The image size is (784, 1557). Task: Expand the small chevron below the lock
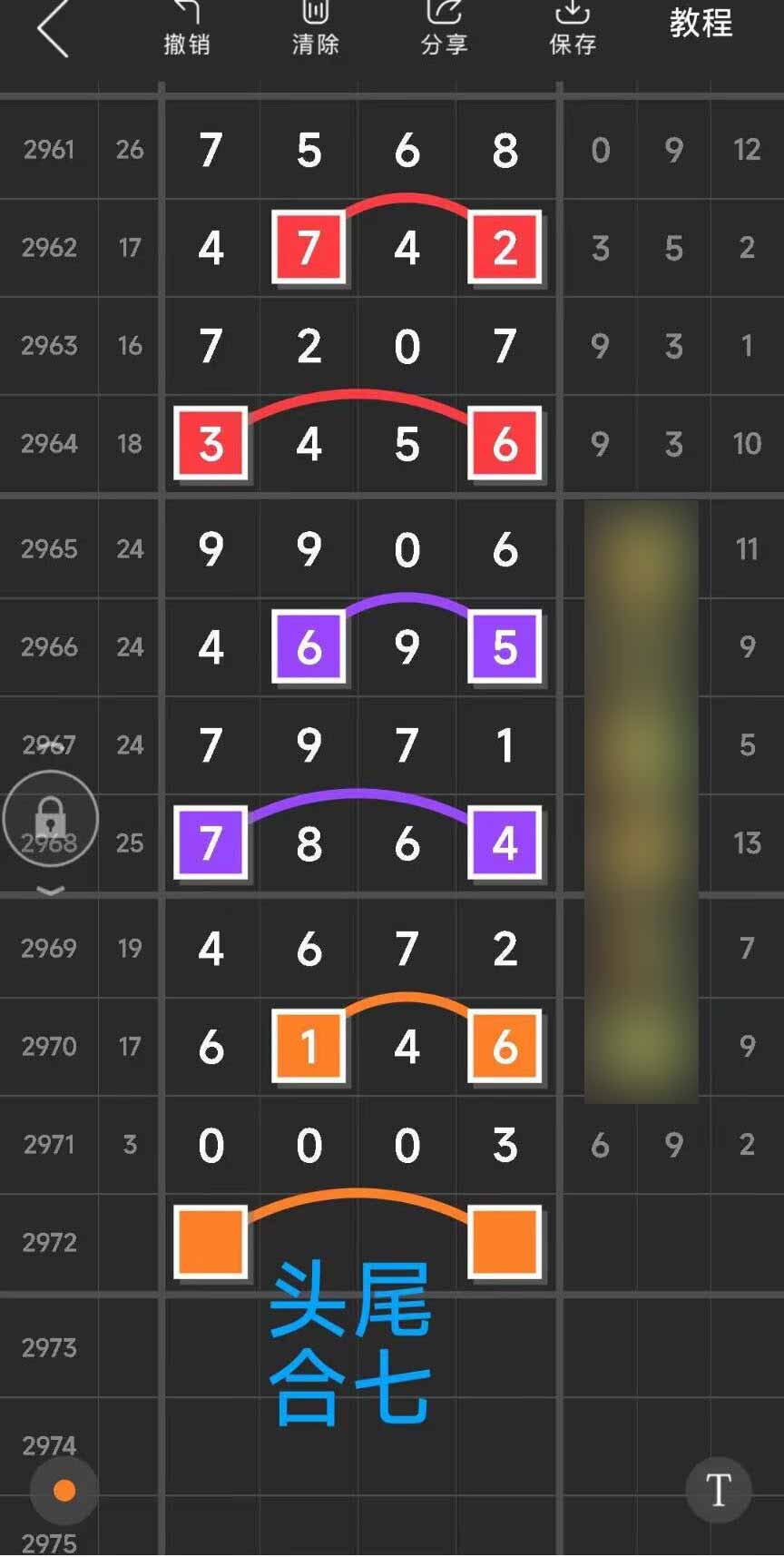pos(51,891)
